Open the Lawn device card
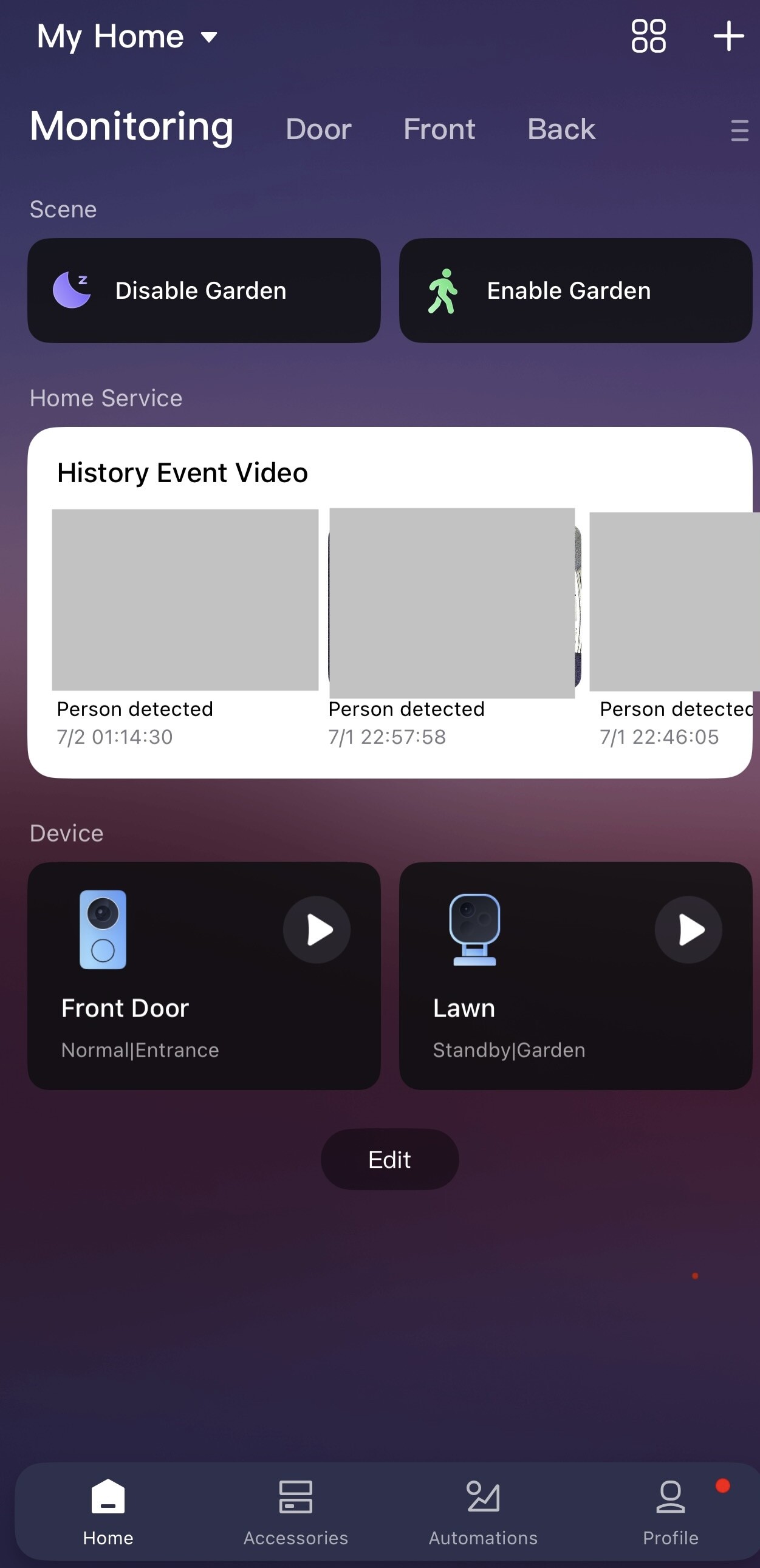Screen dimensions: 760x1568 click(524, 1023)
